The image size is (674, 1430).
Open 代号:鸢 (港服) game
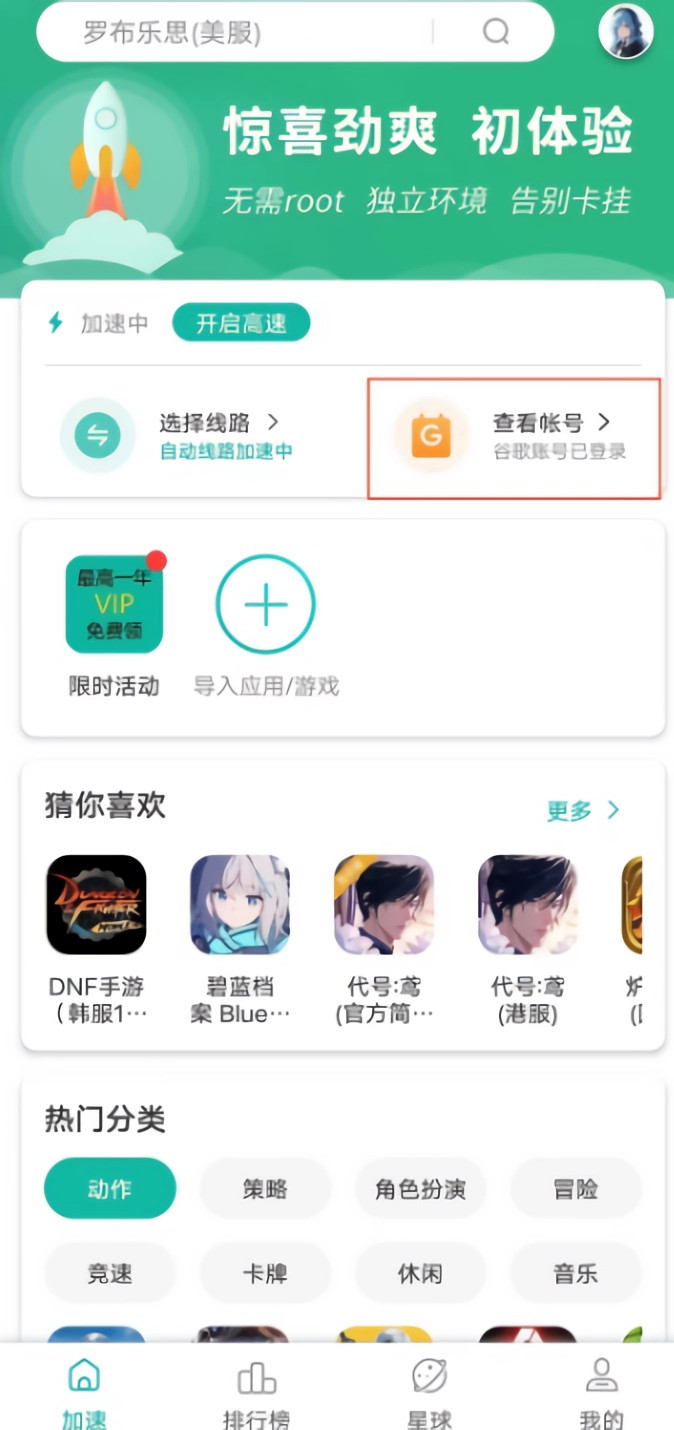pyautogui.click(x=528, y=905)
